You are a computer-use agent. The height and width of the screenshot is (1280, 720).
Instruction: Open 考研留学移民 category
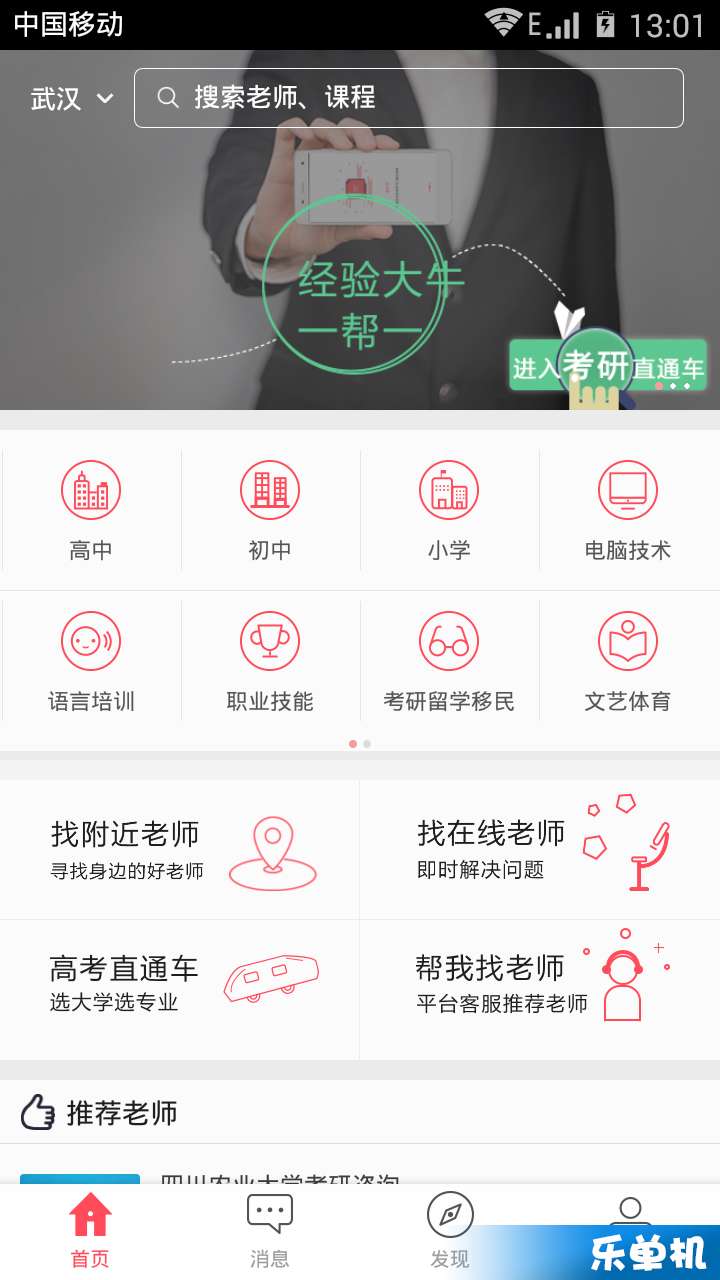[x=449, y=660]
